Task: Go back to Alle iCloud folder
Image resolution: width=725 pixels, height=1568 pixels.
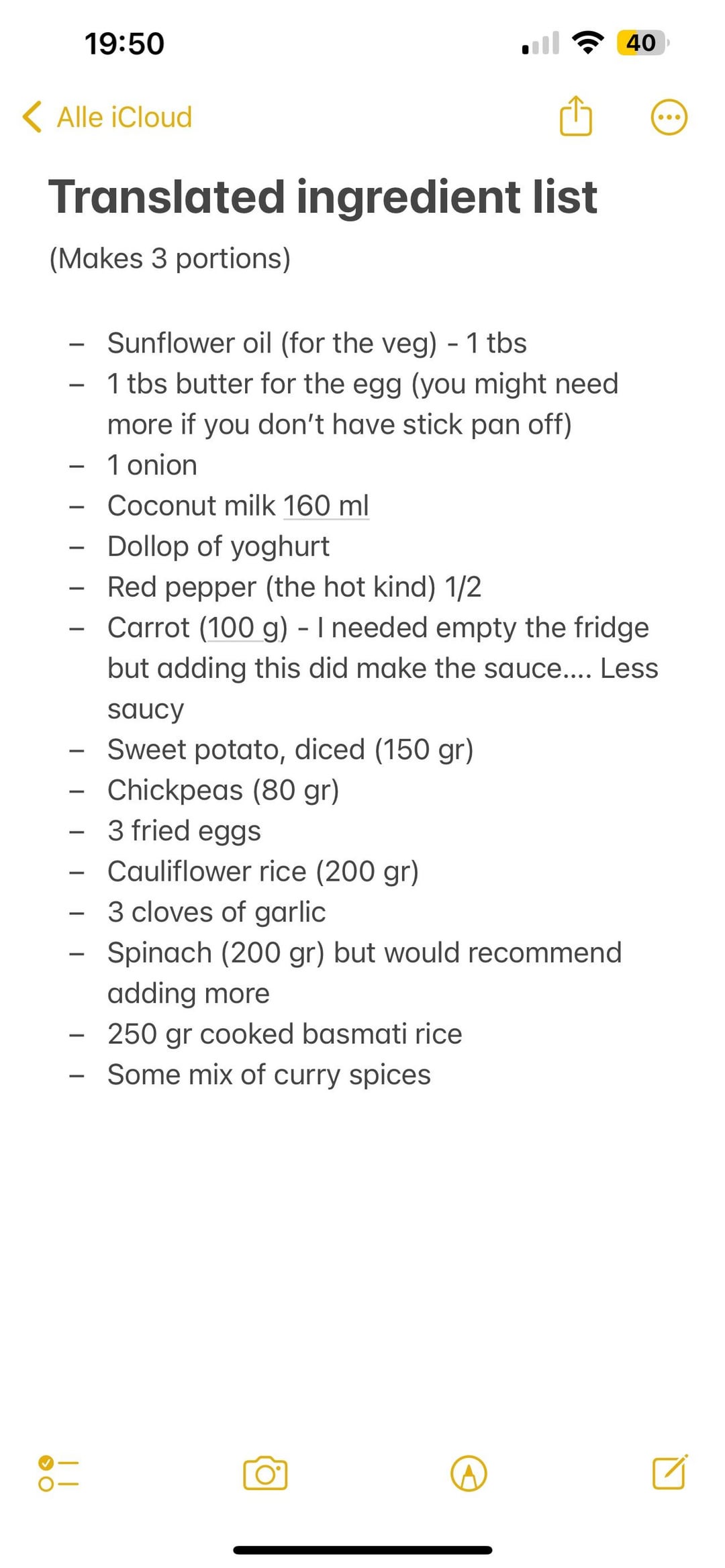Action: click(x=107, y=117)
